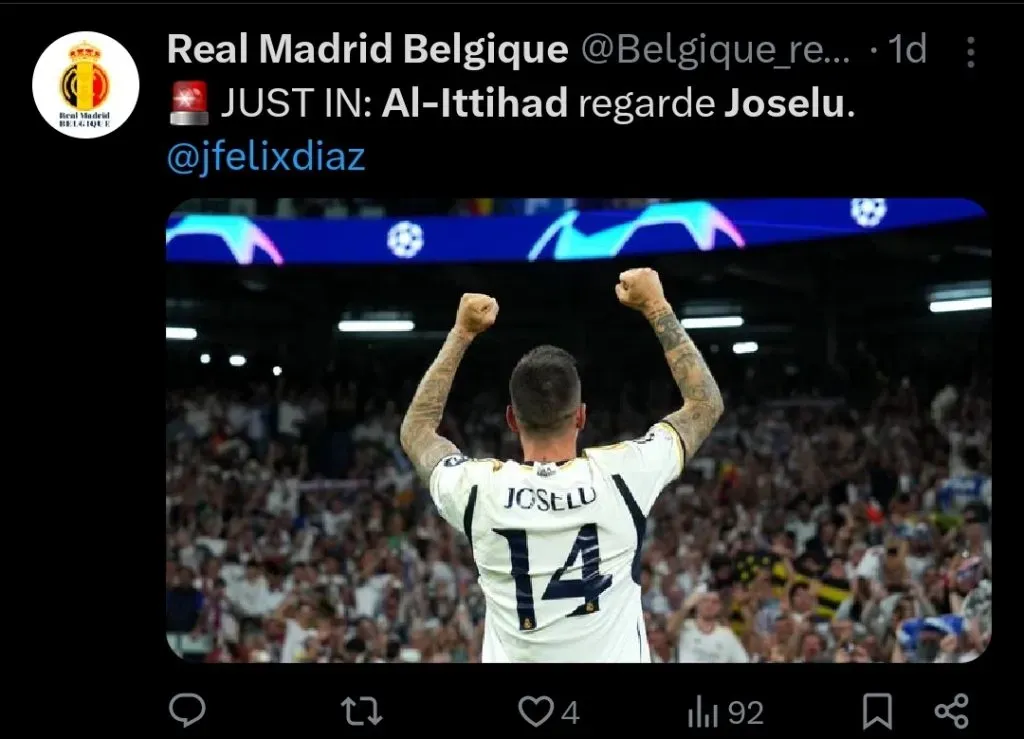This screenshot has width=1024, height=739.
Task: Bookmark this tweet
Action: [x=877, y=711]
